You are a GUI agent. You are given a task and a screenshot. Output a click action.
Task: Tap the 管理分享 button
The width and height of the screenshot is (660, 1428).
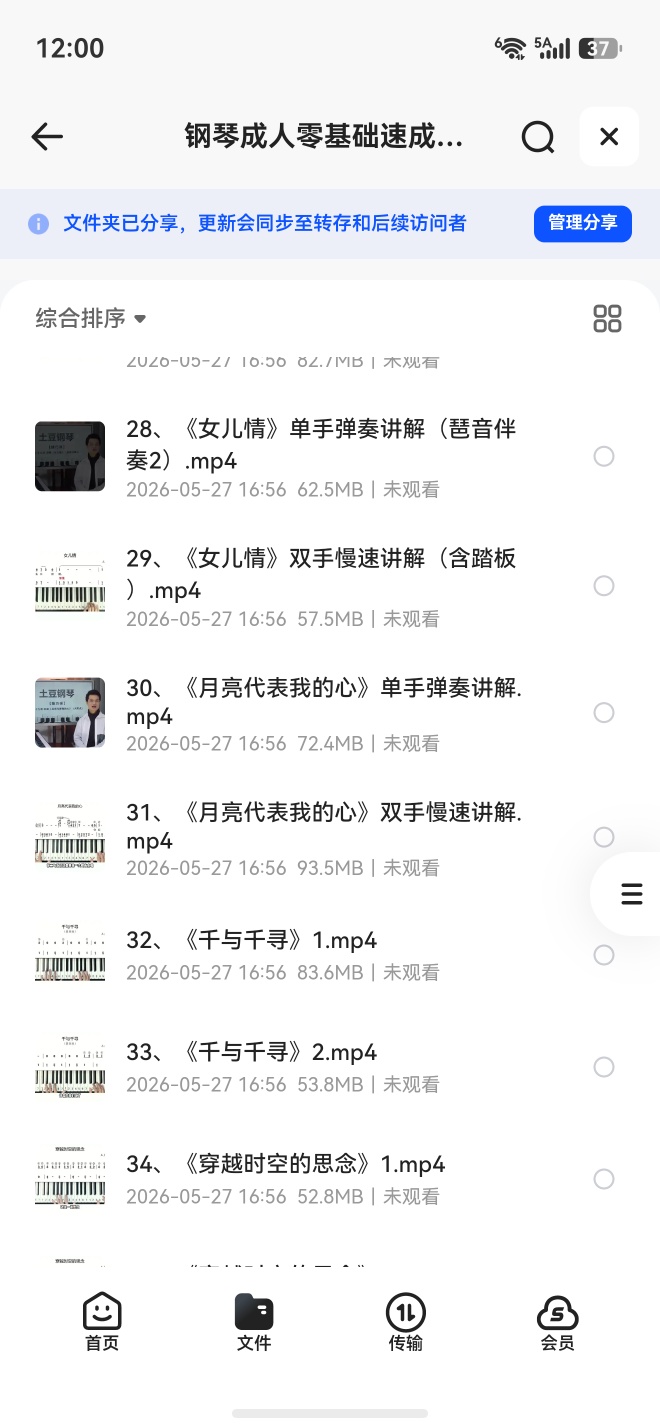583,223
